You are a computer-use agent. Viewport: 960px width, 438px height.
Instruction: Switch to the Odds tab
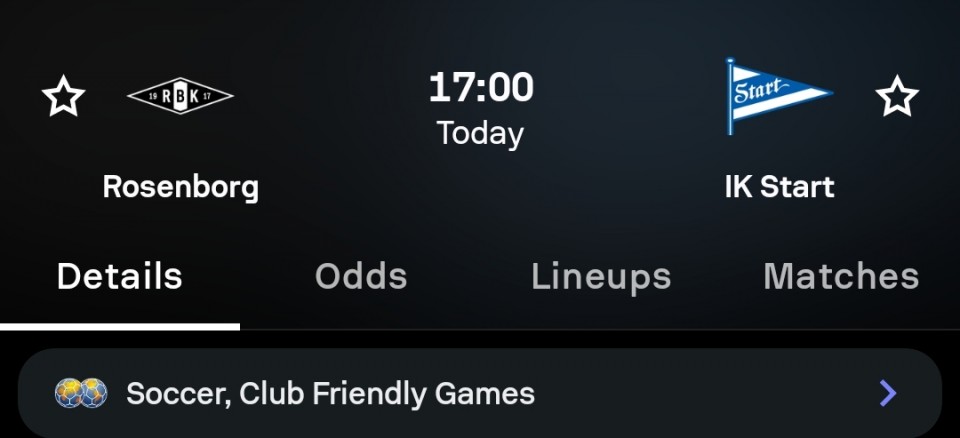[361, 277]
